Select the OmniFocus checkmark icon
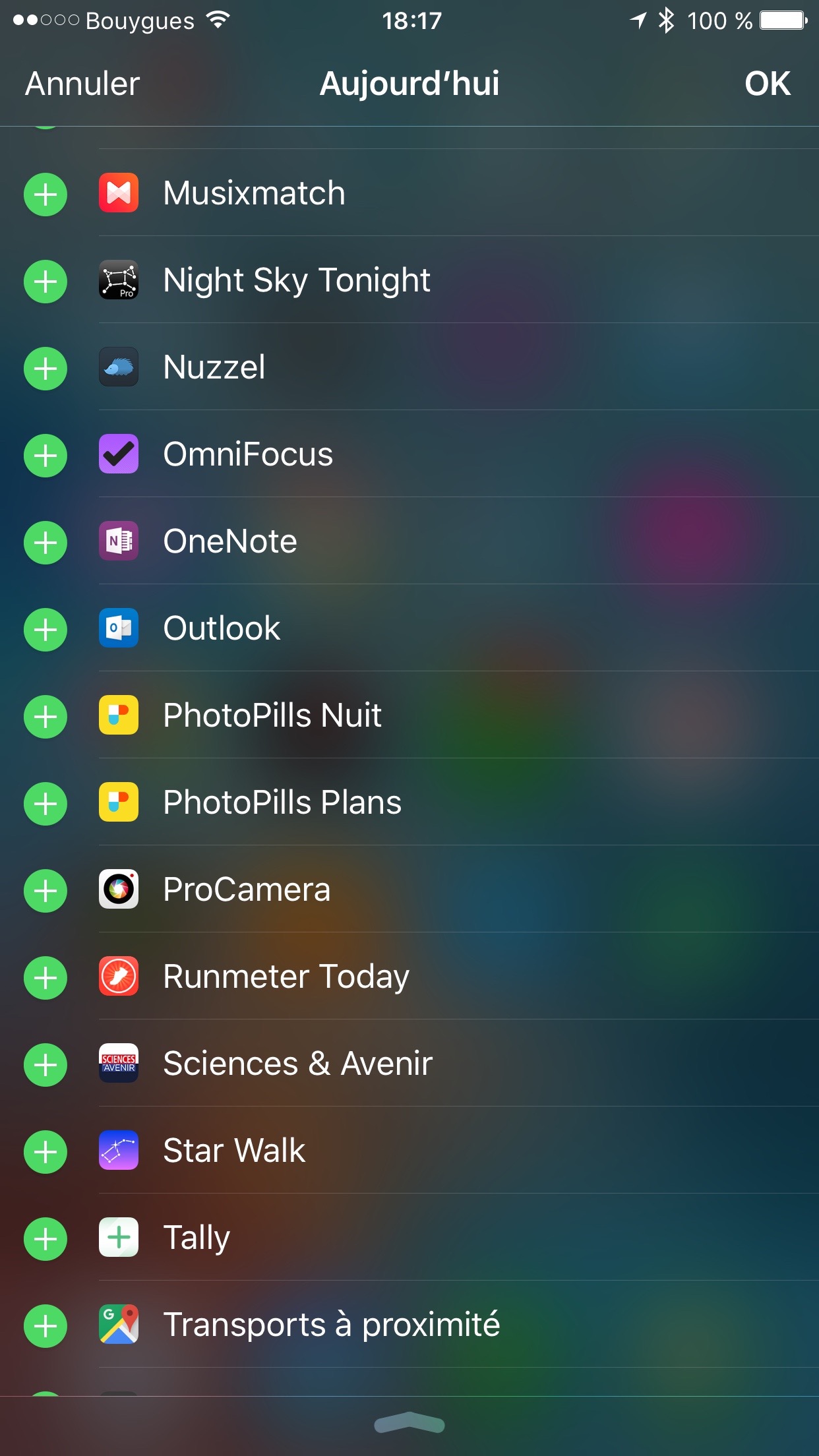 [x=119, y=454]
